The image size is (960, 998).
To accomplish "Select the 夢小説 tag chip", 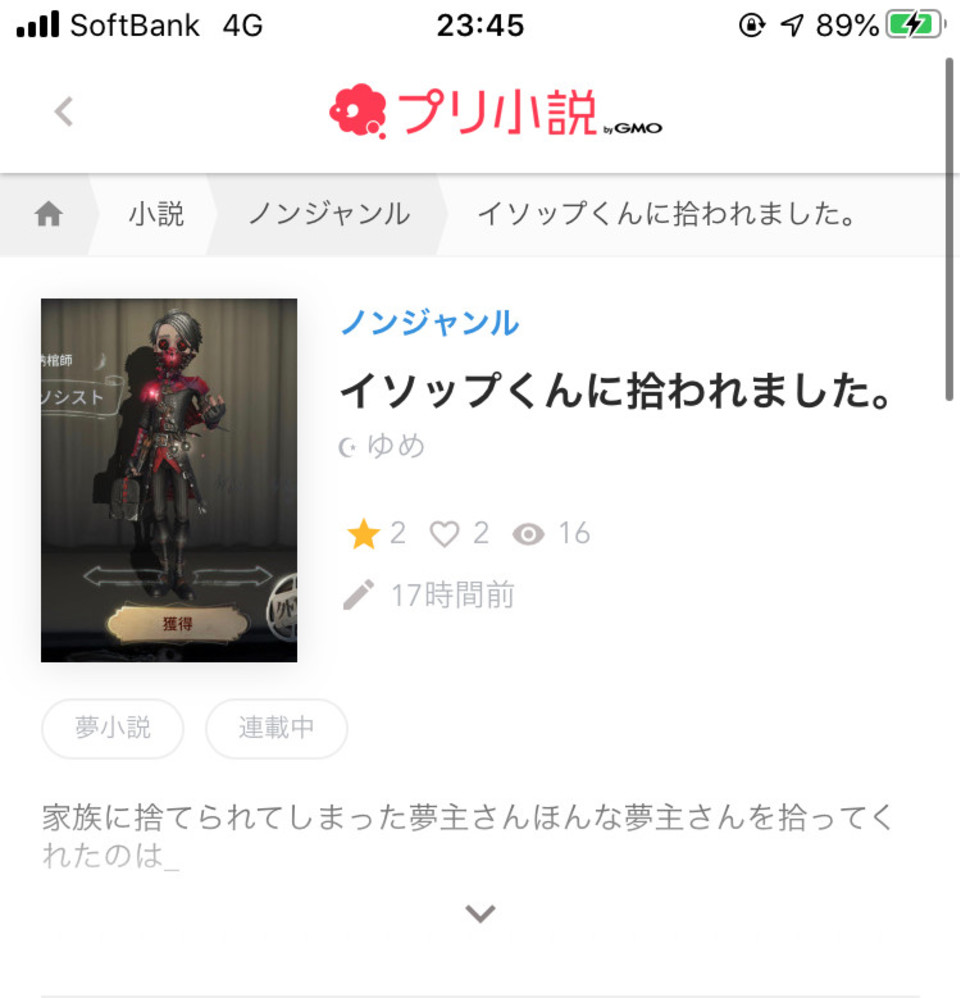I will click(x=113, y=728).
